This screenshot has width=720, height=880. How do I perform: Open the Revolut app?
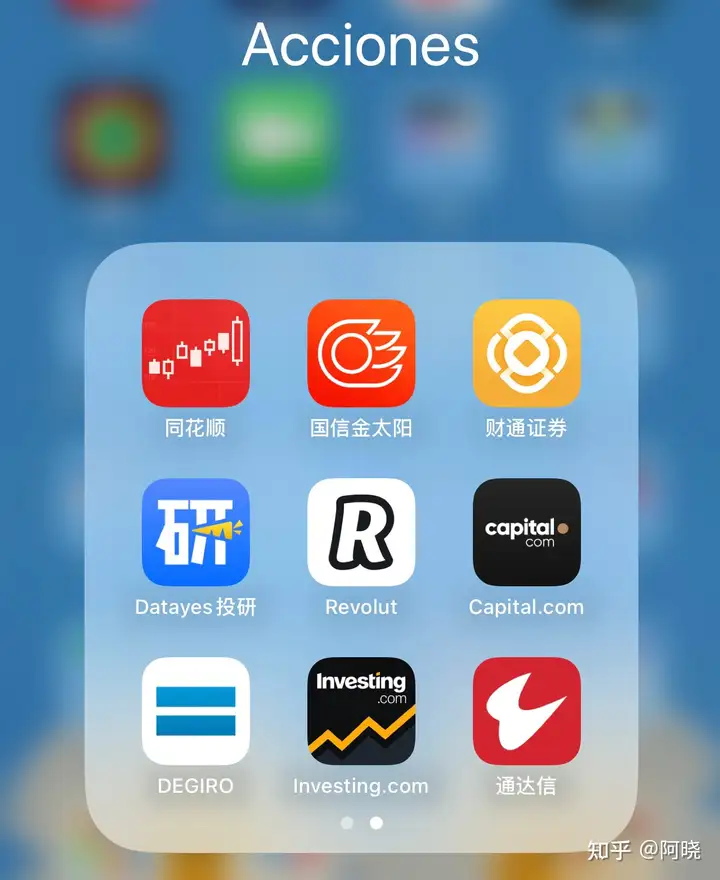pos(361,532)
